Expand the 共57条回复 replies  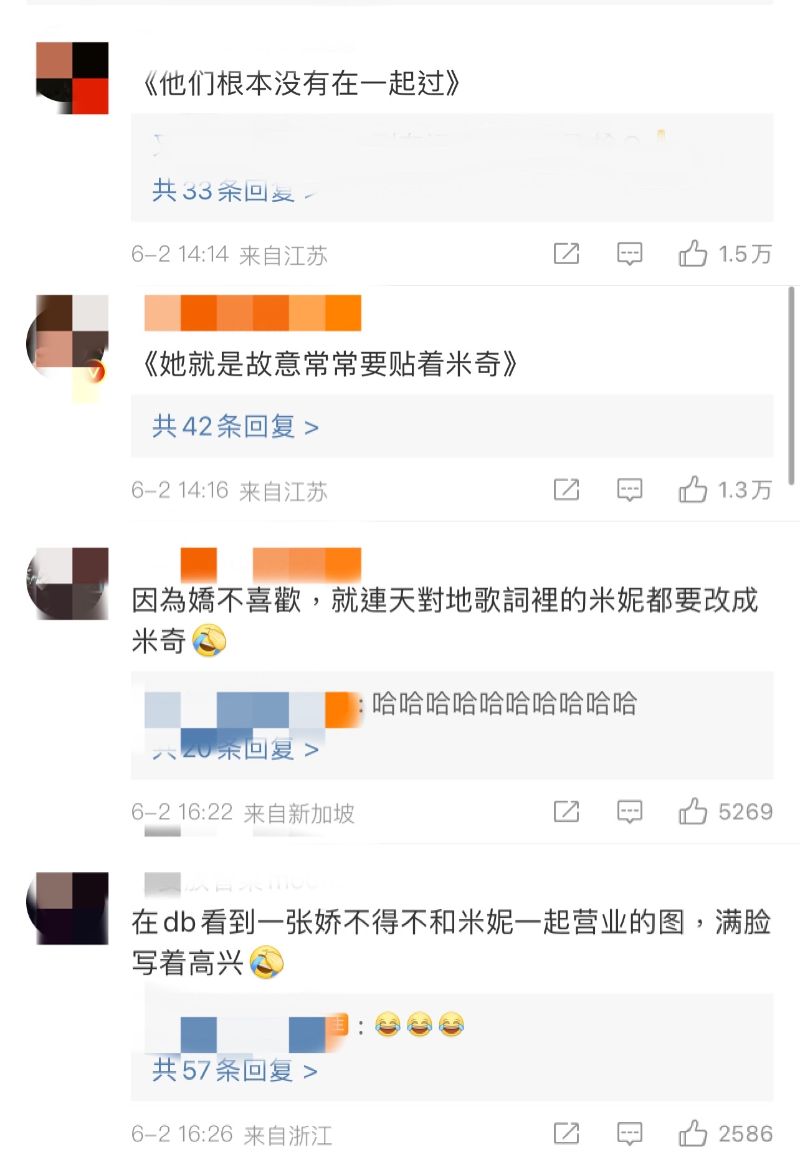(235, 1071)
